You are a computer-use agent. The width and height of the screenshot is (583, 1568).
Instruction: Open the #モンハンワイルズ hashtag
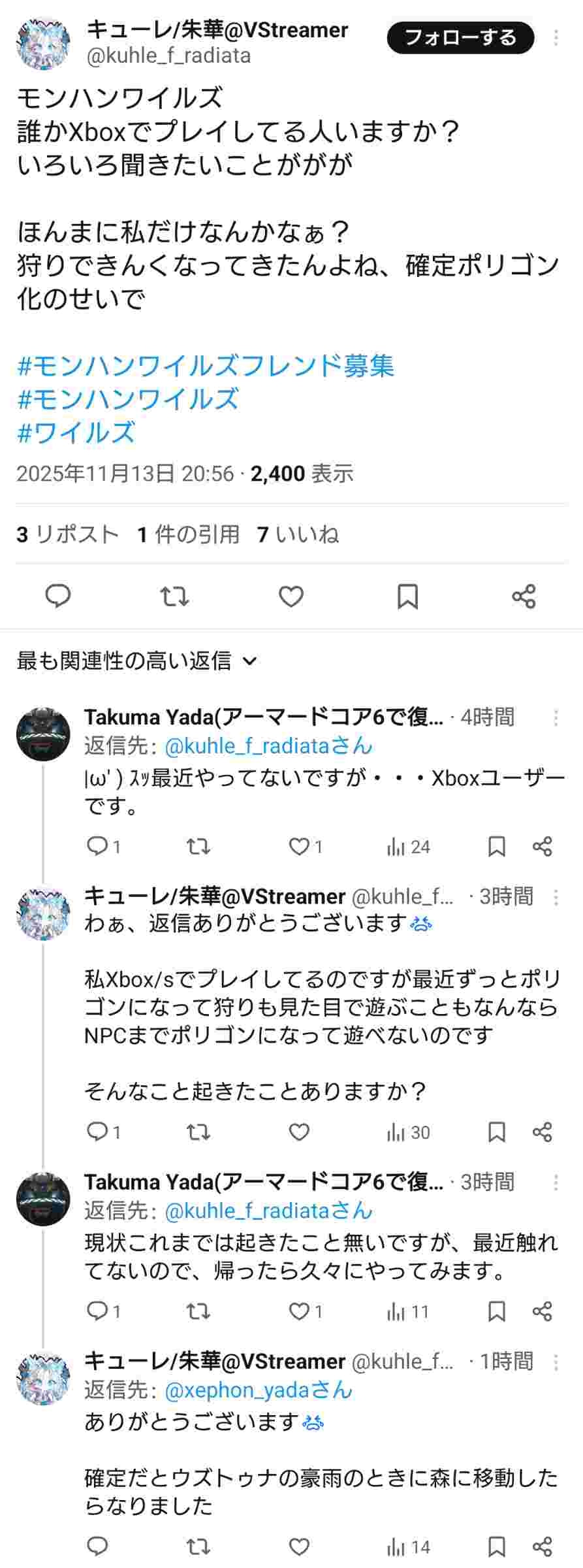point(128,399)
